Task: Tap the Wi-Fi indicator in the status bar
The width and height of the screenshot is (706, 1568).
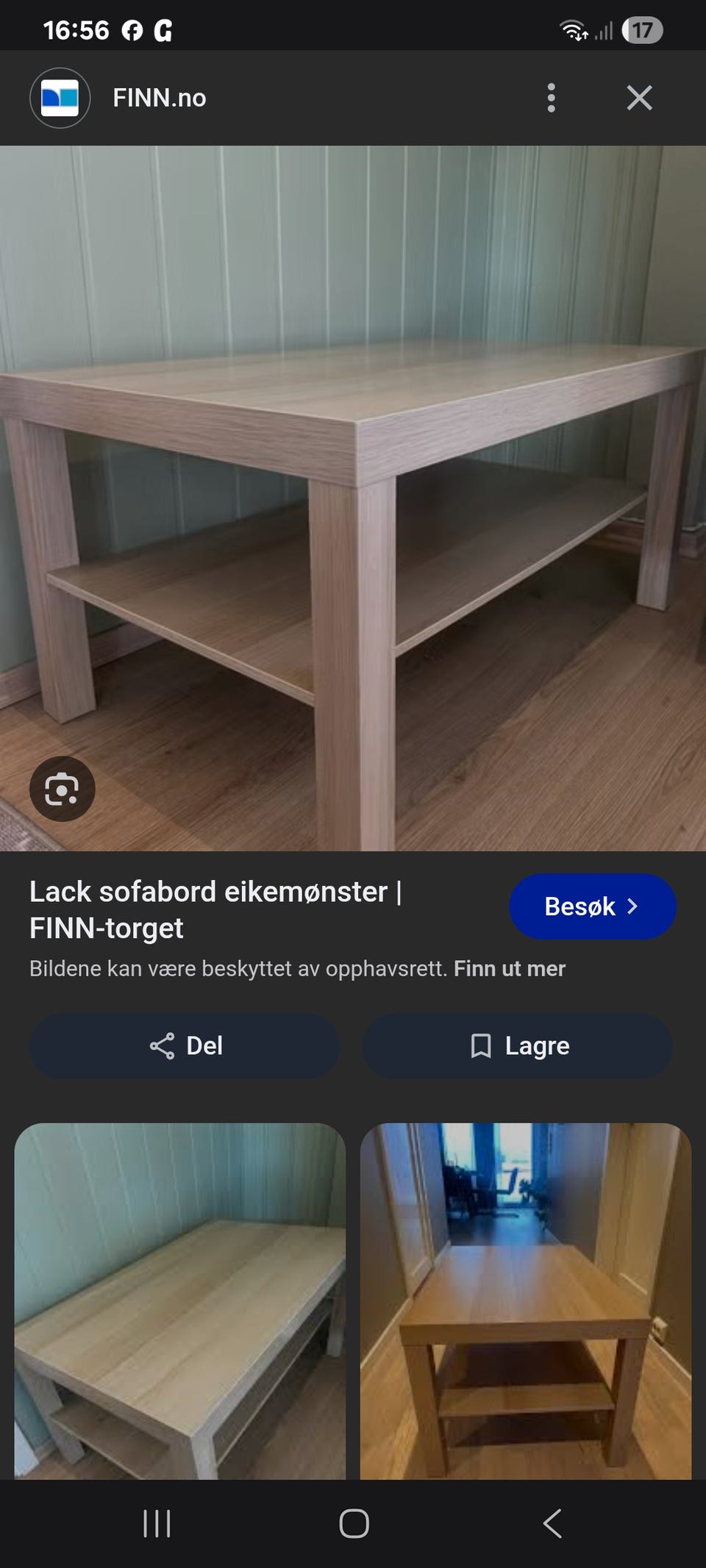Action: tap(574, 29)
